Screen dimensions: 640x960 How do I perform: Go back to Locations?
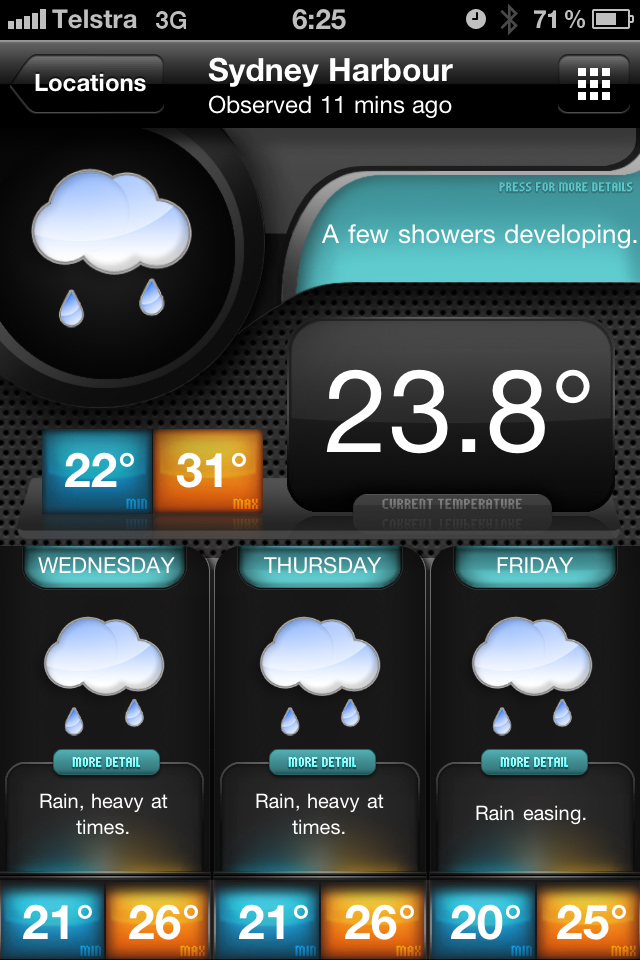click(88, 84)
